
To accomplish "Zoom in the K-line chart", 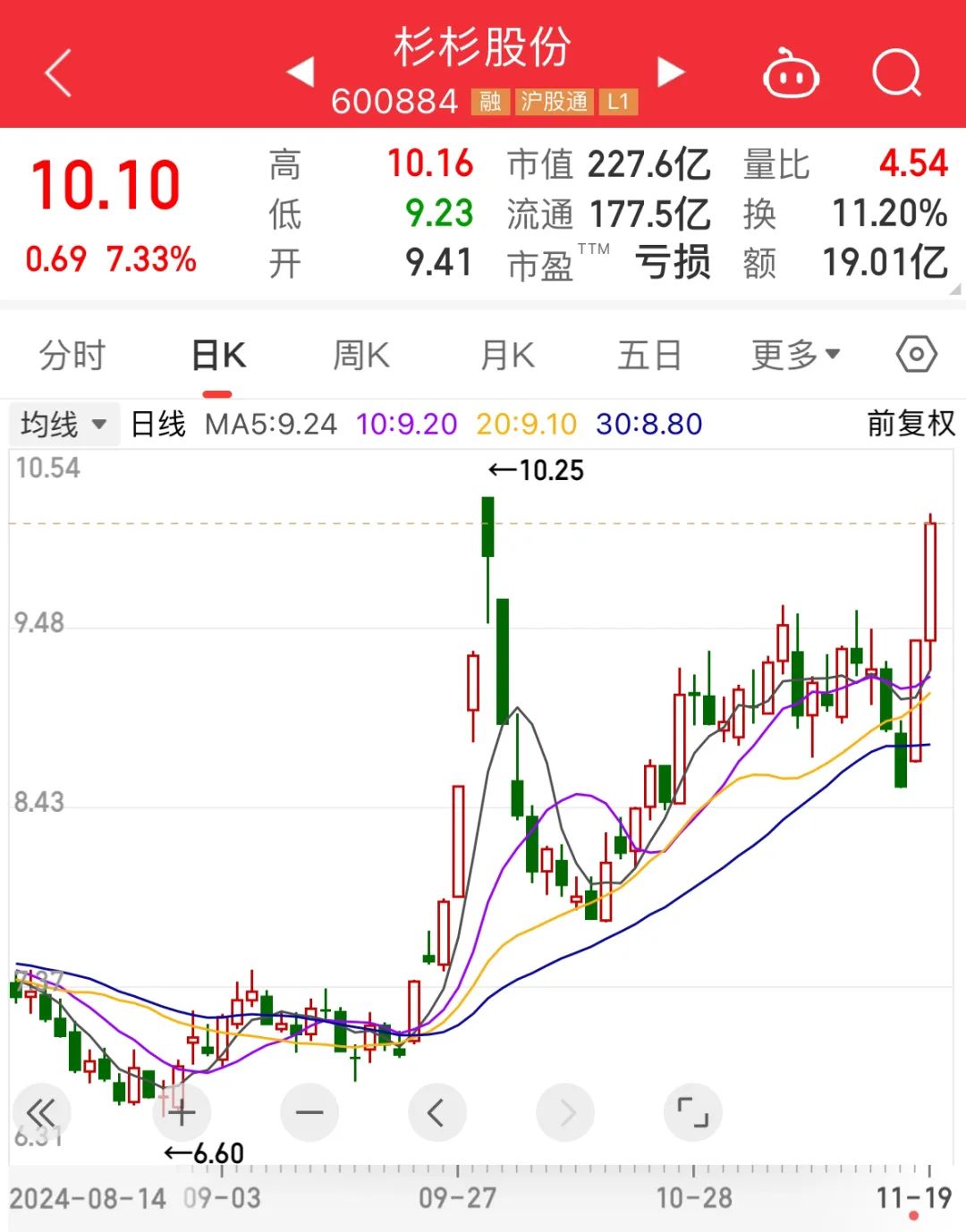I will (182, 1113).
